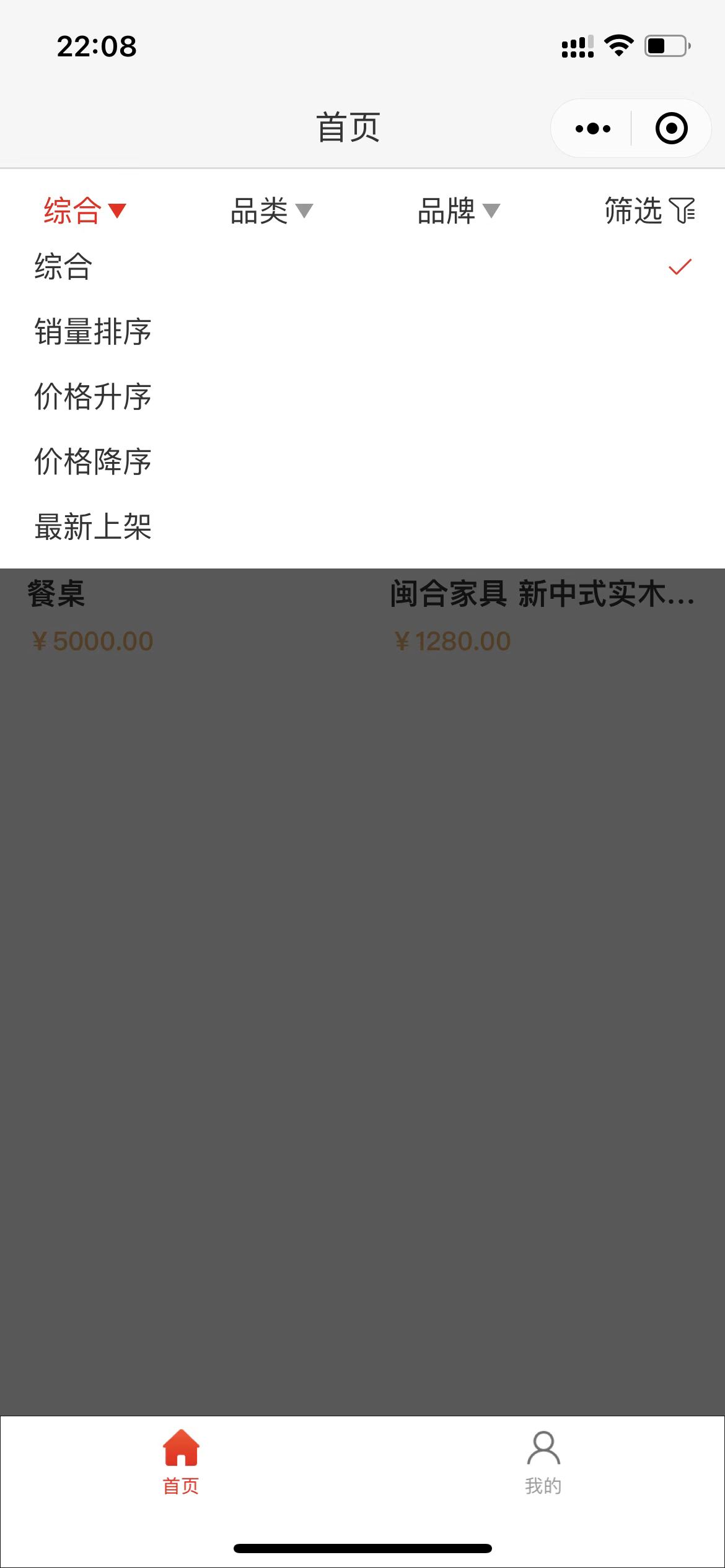Sort by 销量排序

coord(362,332)
